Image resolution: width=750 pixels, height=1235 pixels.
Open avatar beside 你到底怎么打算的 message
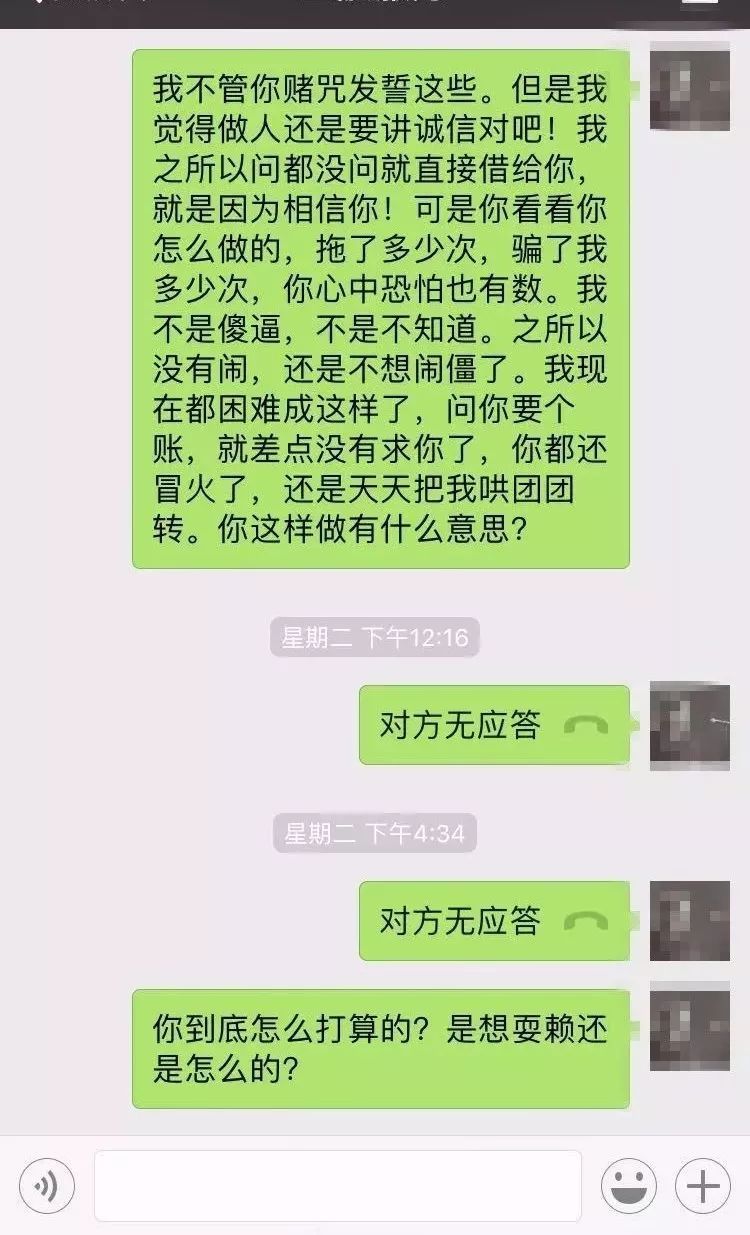[x=689, y=1026]
